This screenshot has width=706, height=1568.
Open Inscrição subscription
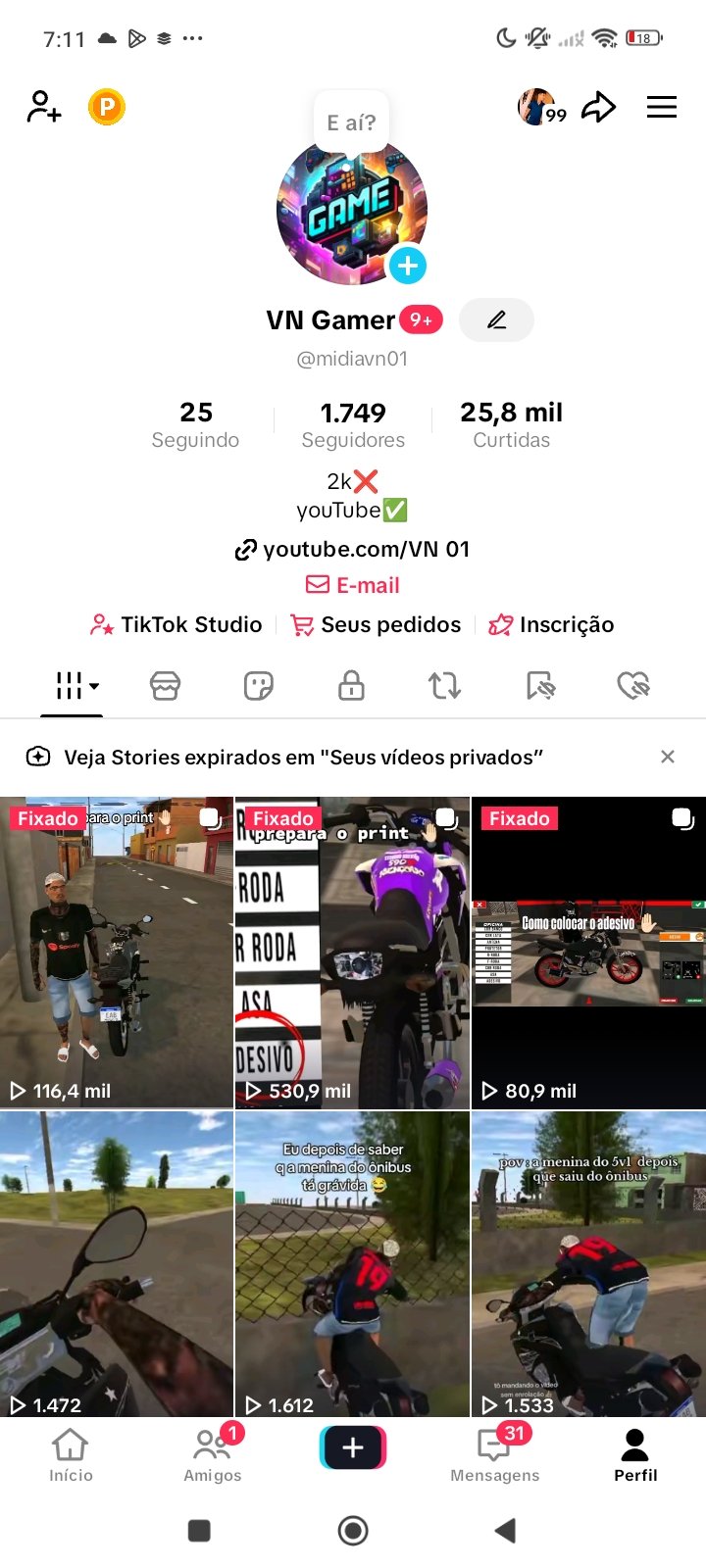point(552,624)
